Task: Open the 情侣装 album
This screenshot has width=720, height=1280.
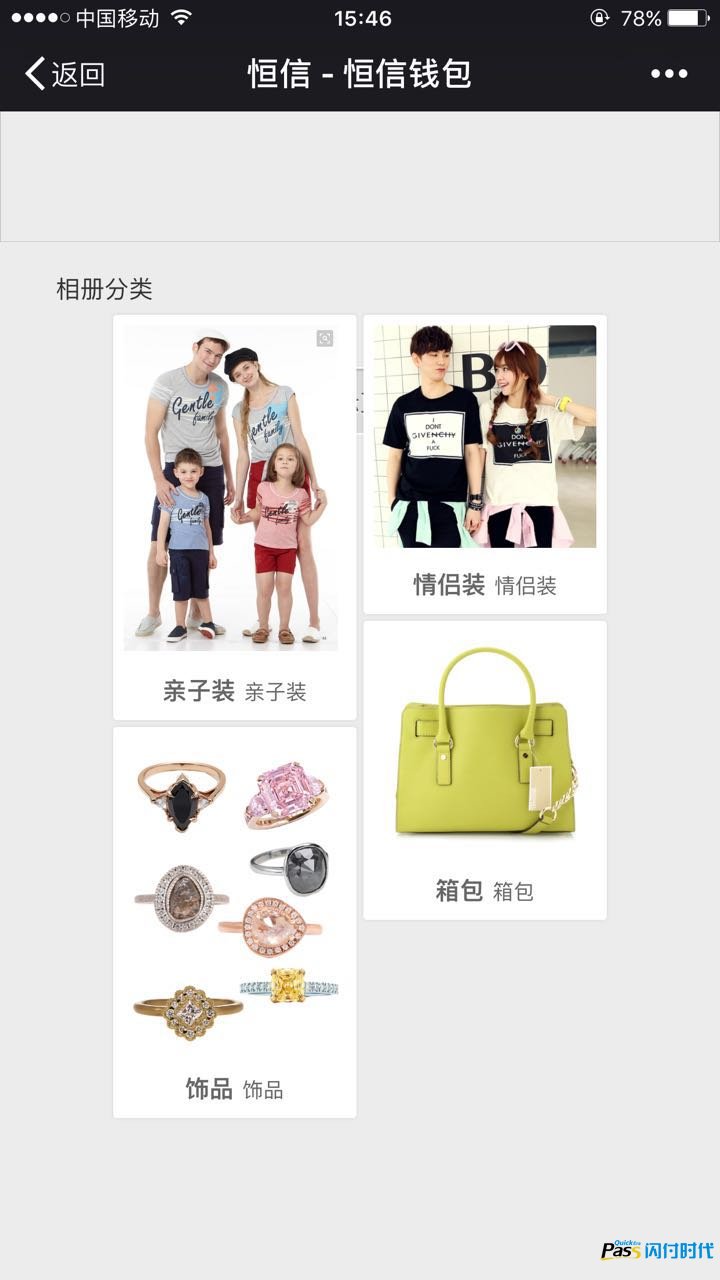Action: (485, 464)
